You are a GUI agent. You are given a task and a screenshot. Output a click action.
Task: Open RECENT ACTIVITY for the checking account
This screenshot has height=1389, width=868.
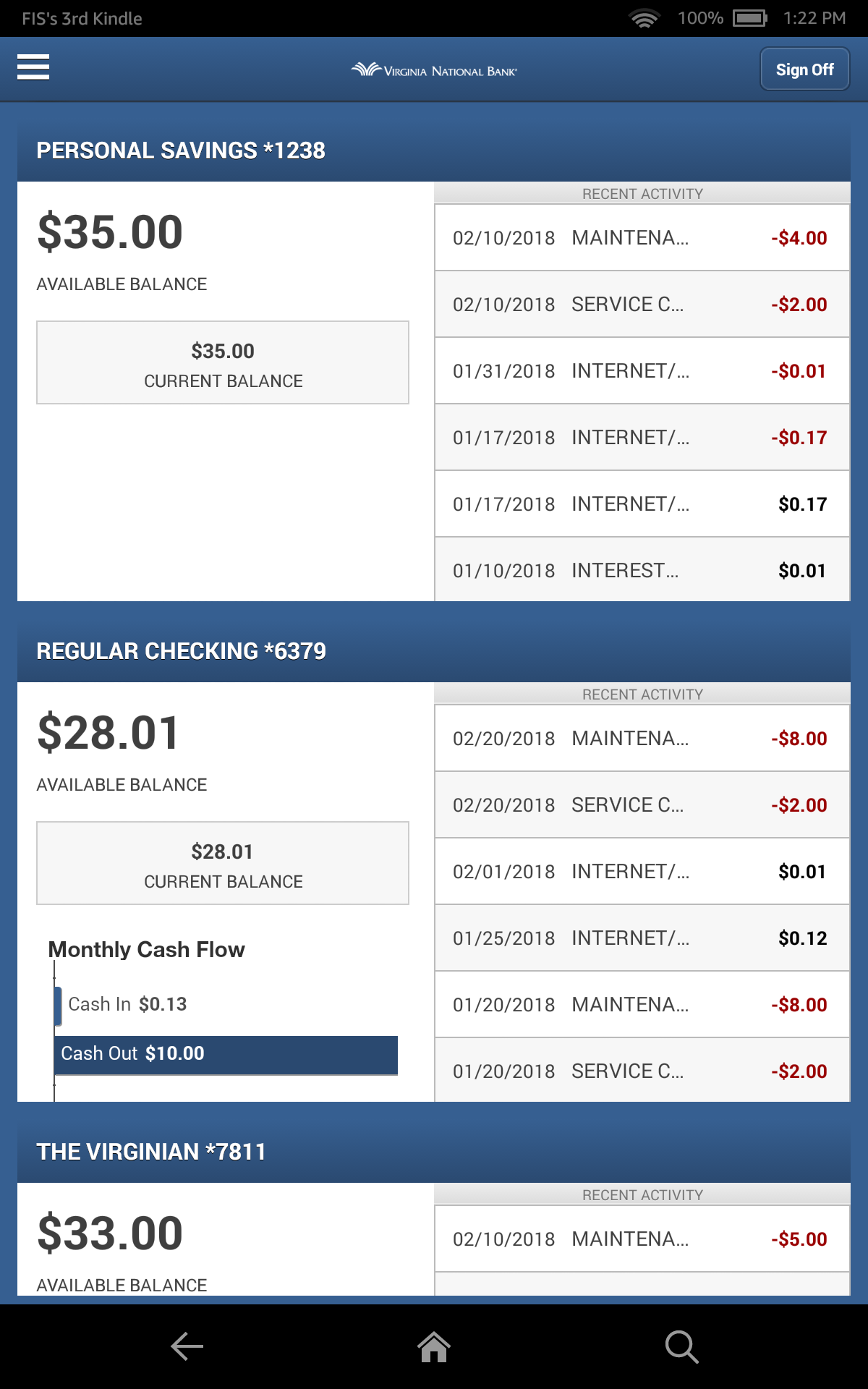(x=642, y=693)
